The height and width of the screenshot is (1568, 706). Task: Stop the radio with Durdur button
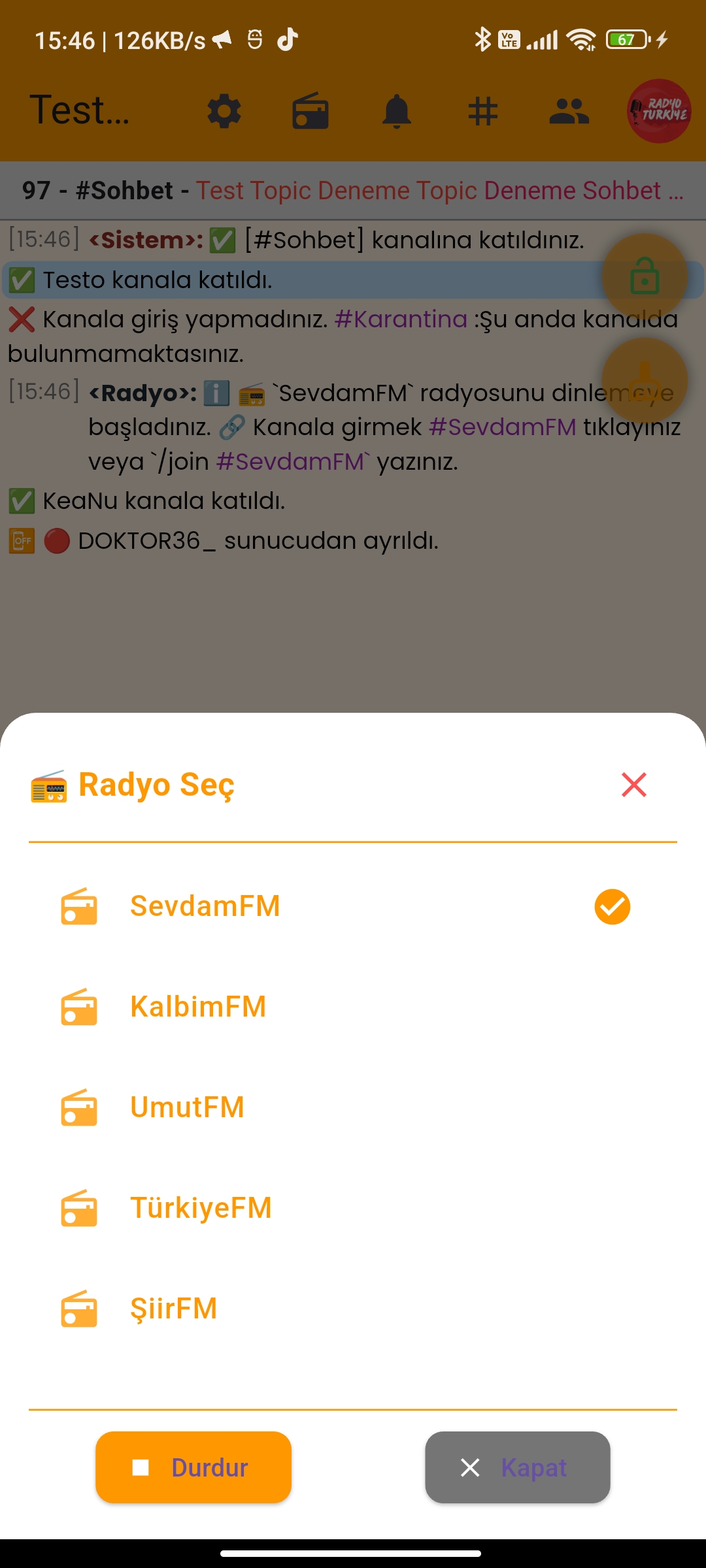tap(193, 1467)
